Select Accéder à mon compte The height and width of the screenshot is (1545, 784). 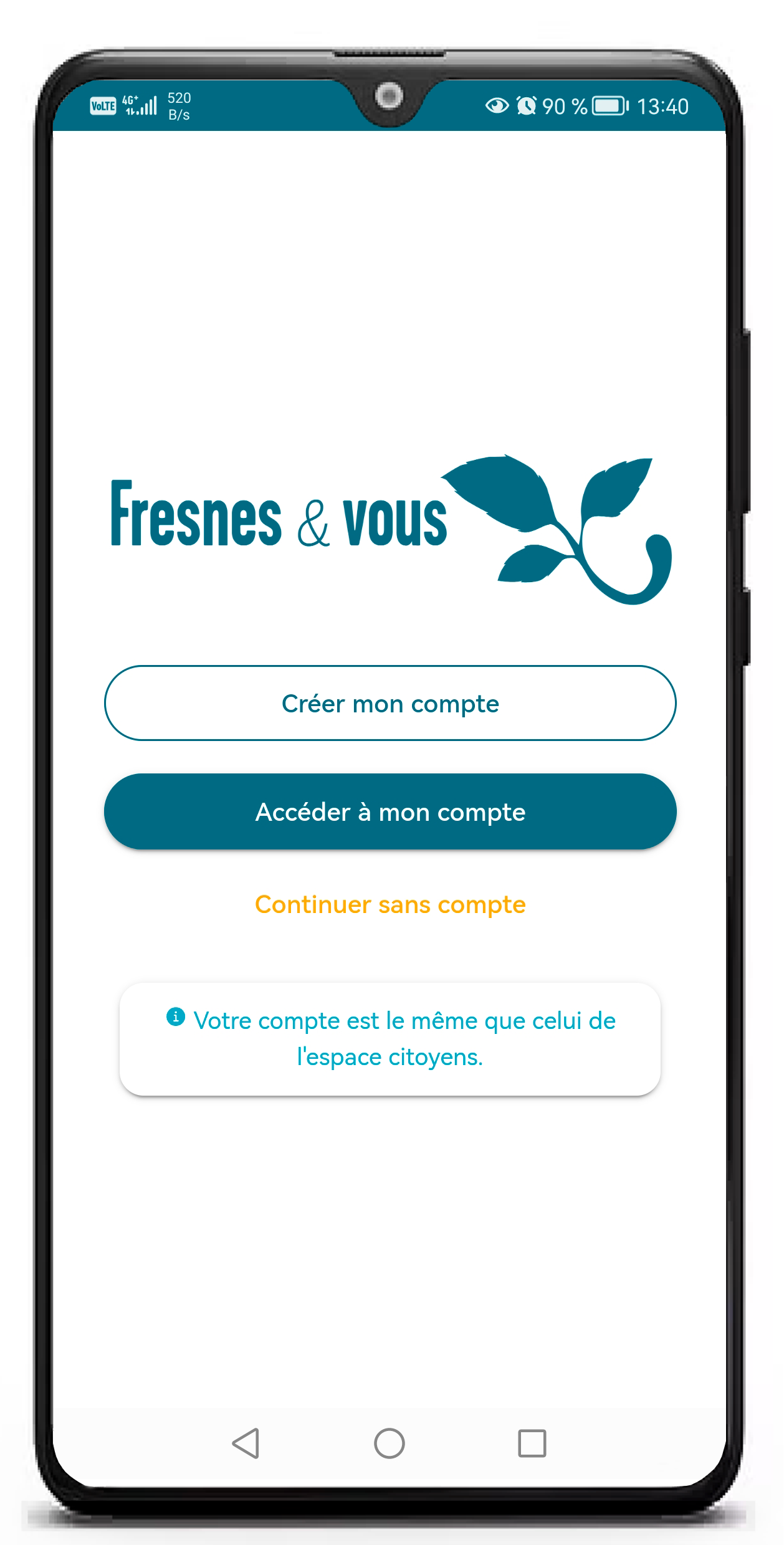tap(390, 811)
